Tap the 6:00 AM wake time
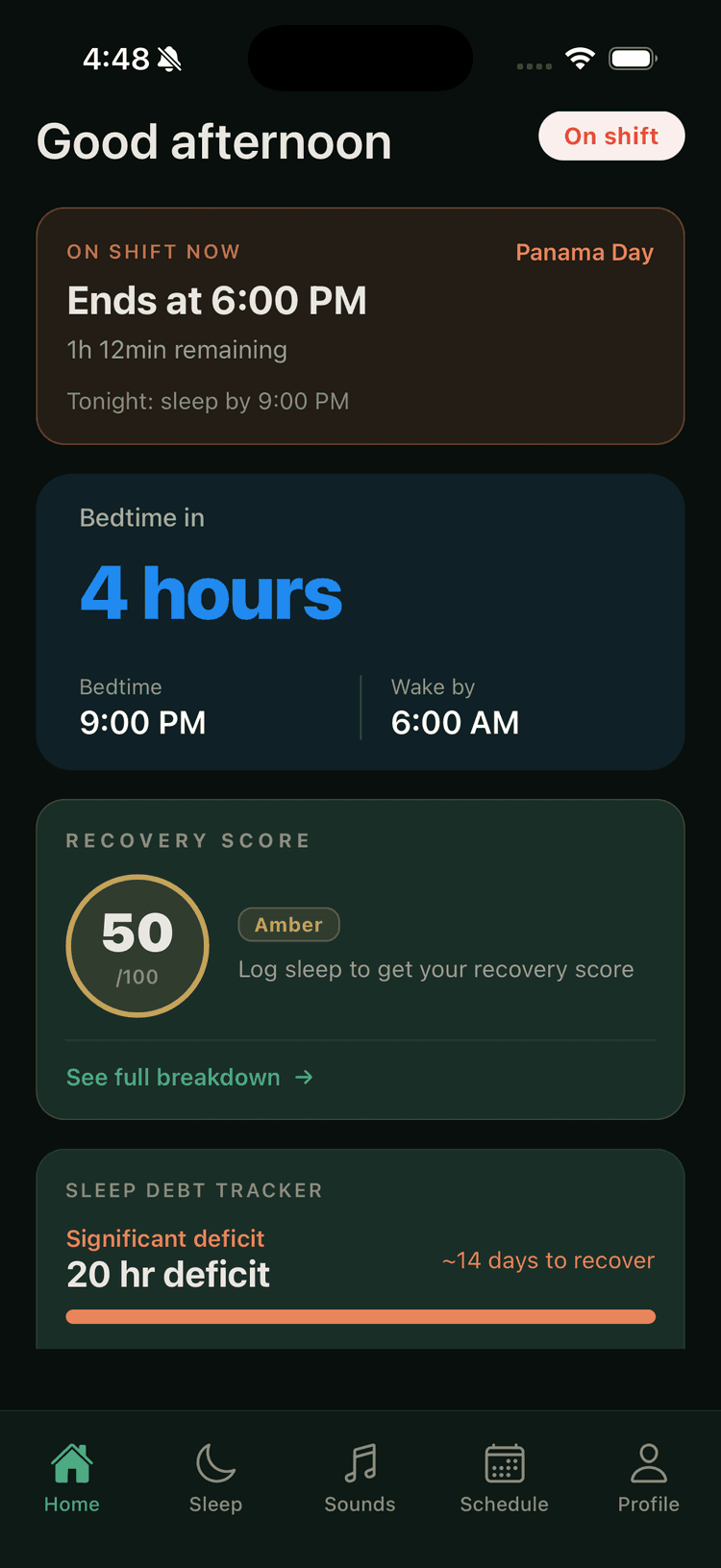The height and width of the screenshot is (1568, 721). (x=455, y=722)
